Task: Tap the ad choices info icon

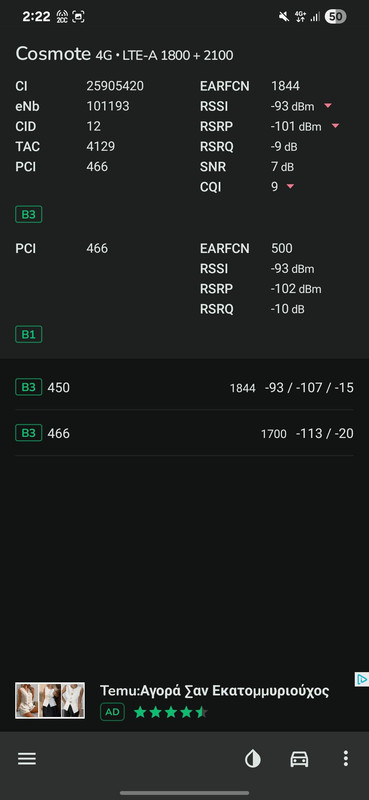Action: click(x=361, y=680)
